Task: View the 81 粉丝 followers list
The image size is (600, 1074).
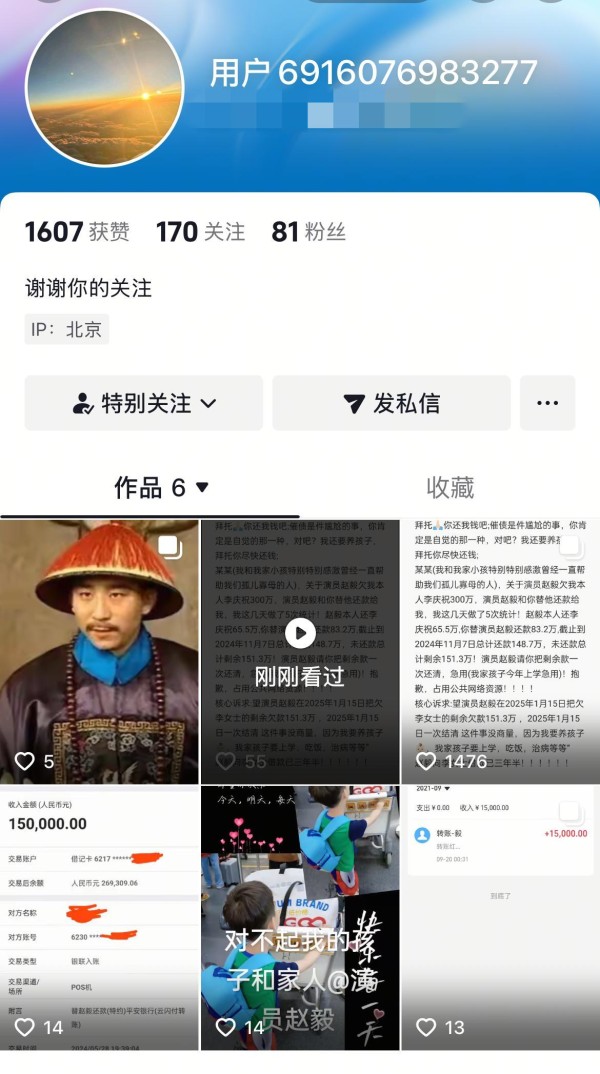Action: (308, 232)
